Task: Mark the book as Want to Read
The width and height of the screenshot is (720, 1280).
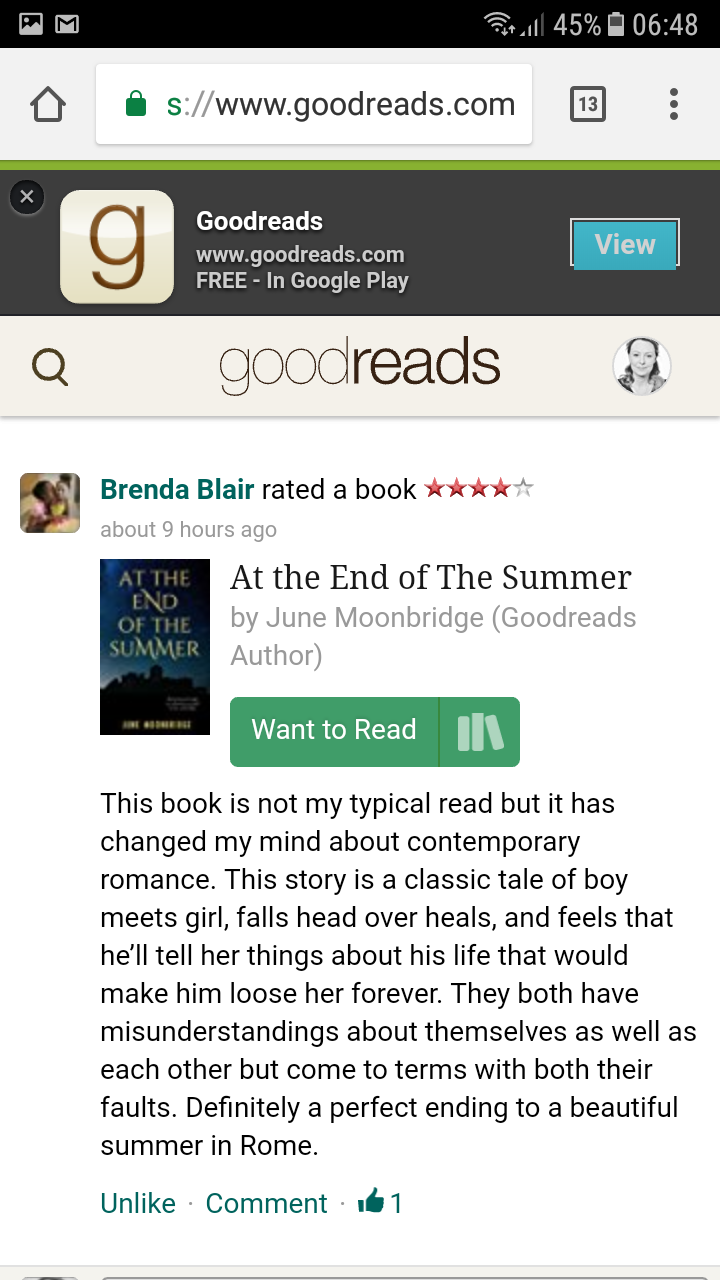Action: tap(334, 731)
